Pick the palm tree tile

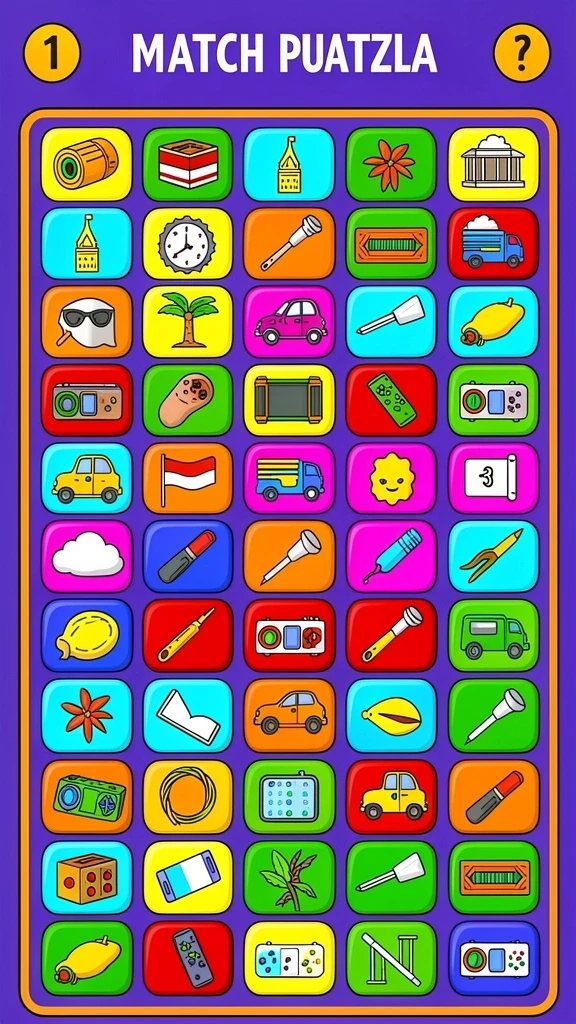188,321
